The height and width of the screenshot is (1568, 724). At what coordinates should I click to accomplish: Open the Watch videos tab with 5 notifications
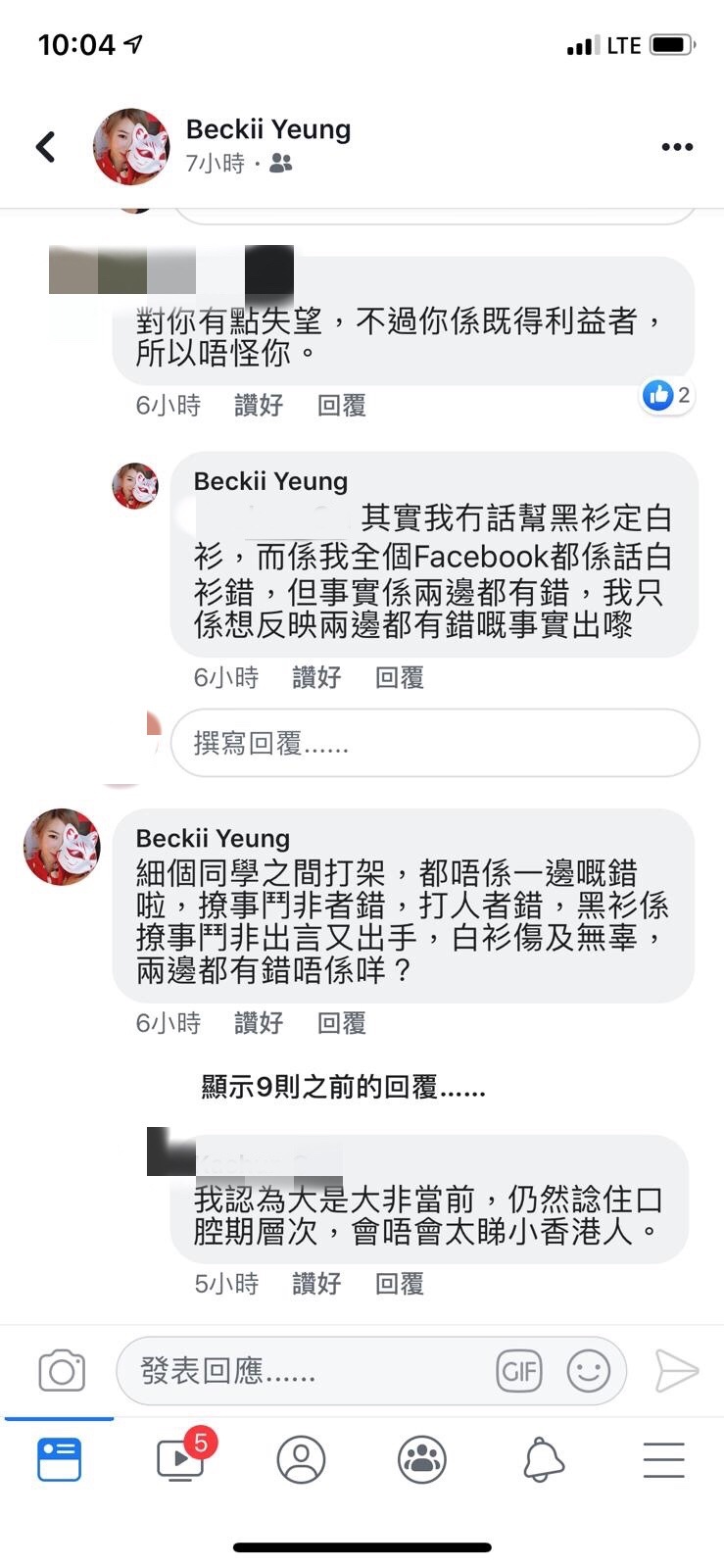point(180,1460)
